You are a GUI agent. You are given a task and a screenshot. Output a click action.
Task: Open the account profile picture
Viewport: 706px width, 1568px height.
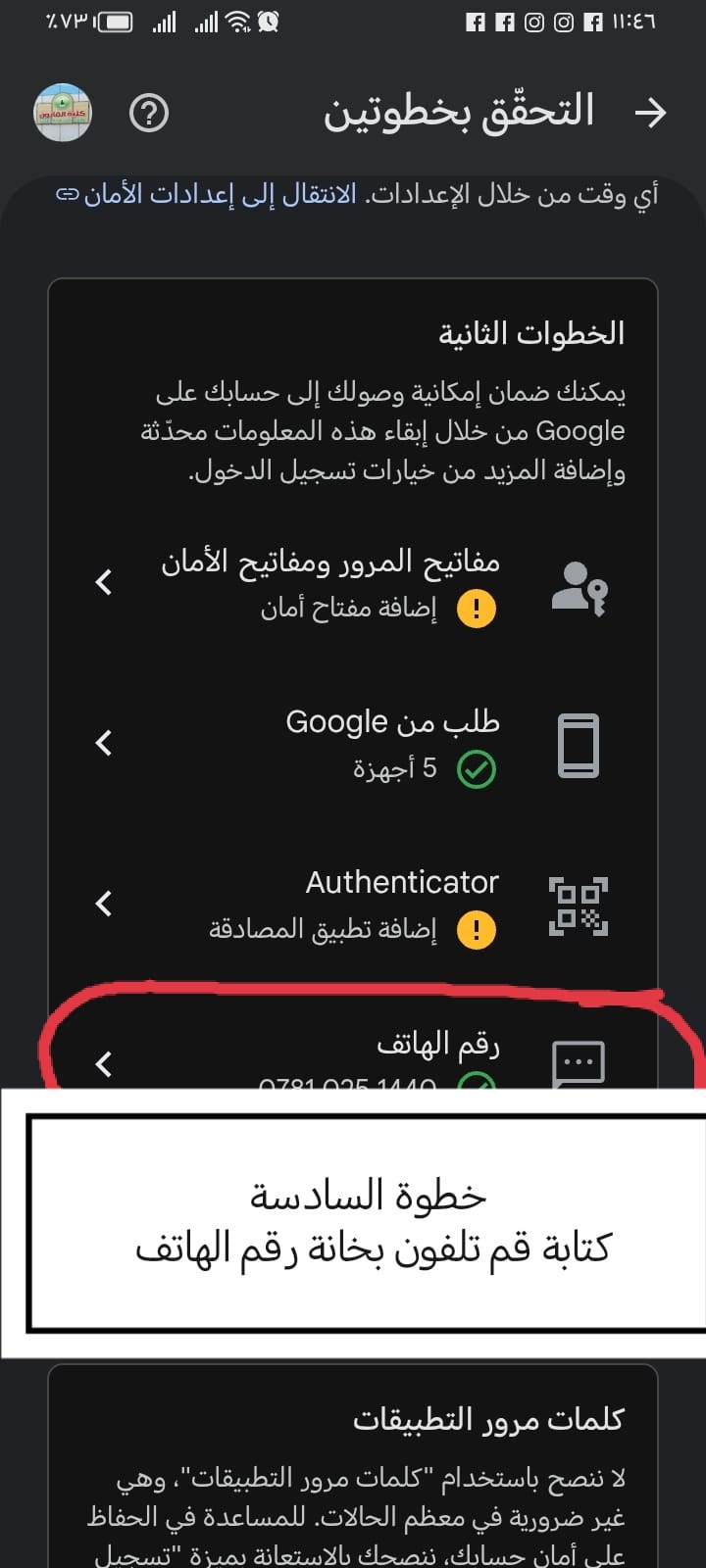coord(63,113)
